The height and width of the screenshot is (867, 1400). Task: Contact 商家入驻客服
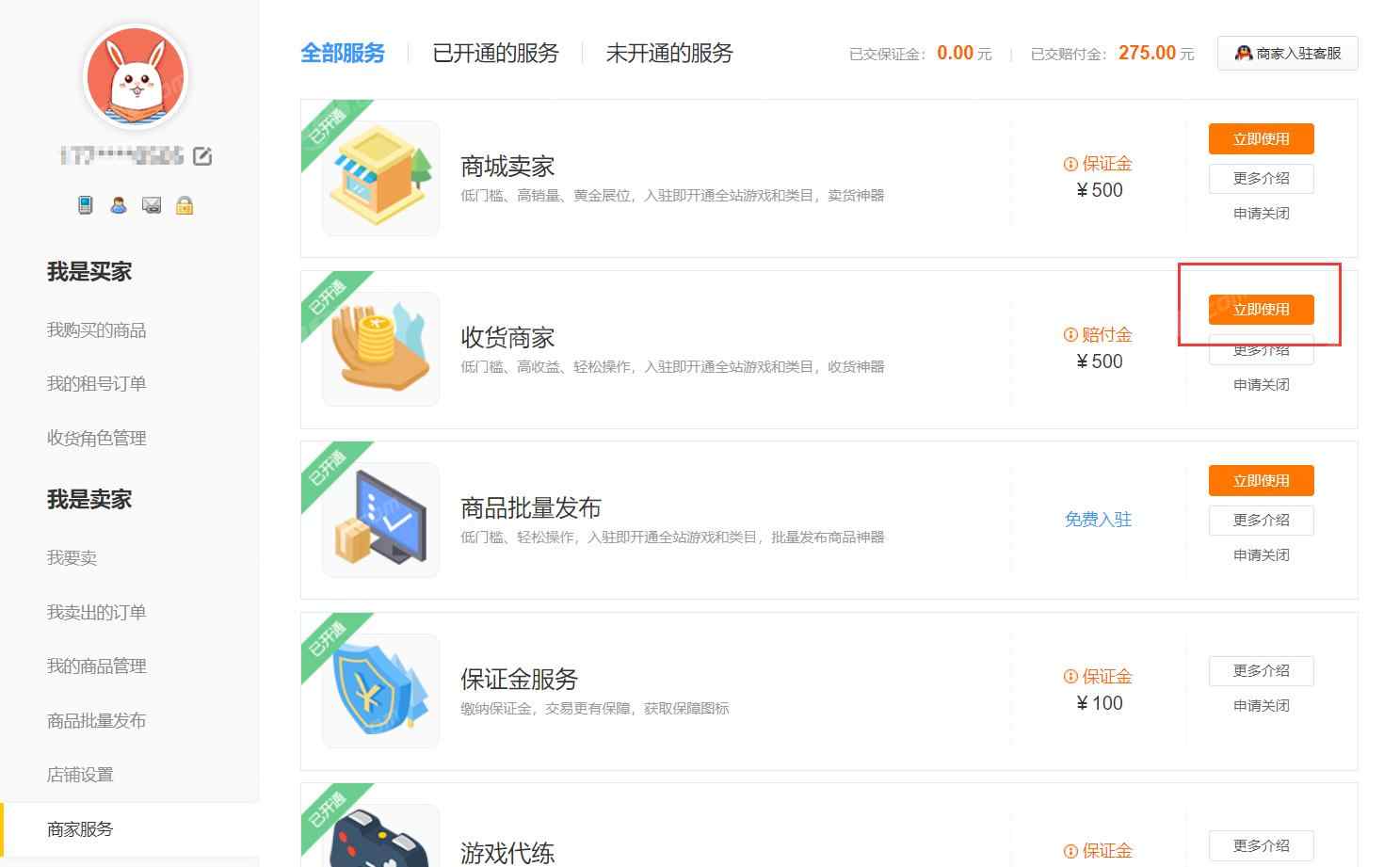tap(1287, 54)
